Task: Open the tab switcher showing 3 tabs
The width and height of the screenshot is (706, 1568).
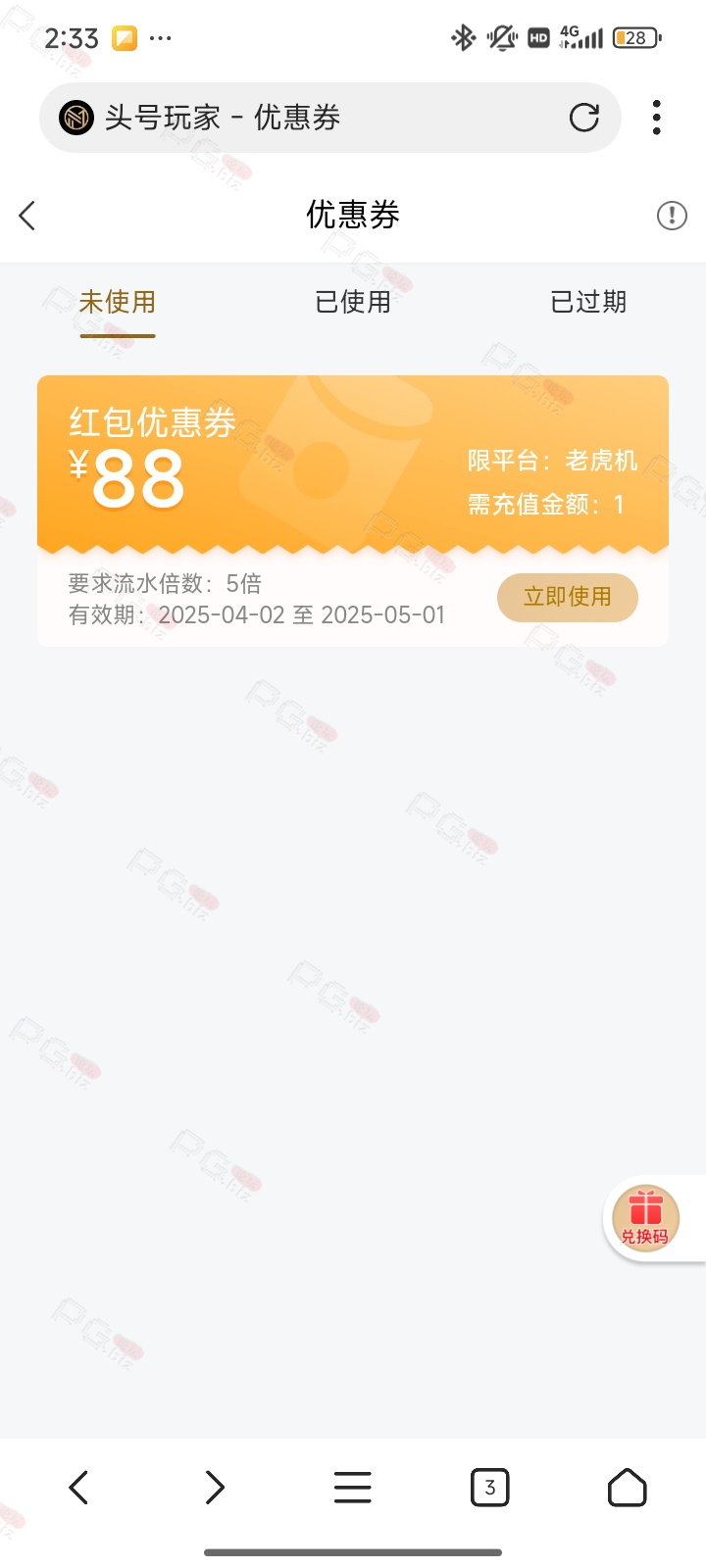Action: 490,1488
